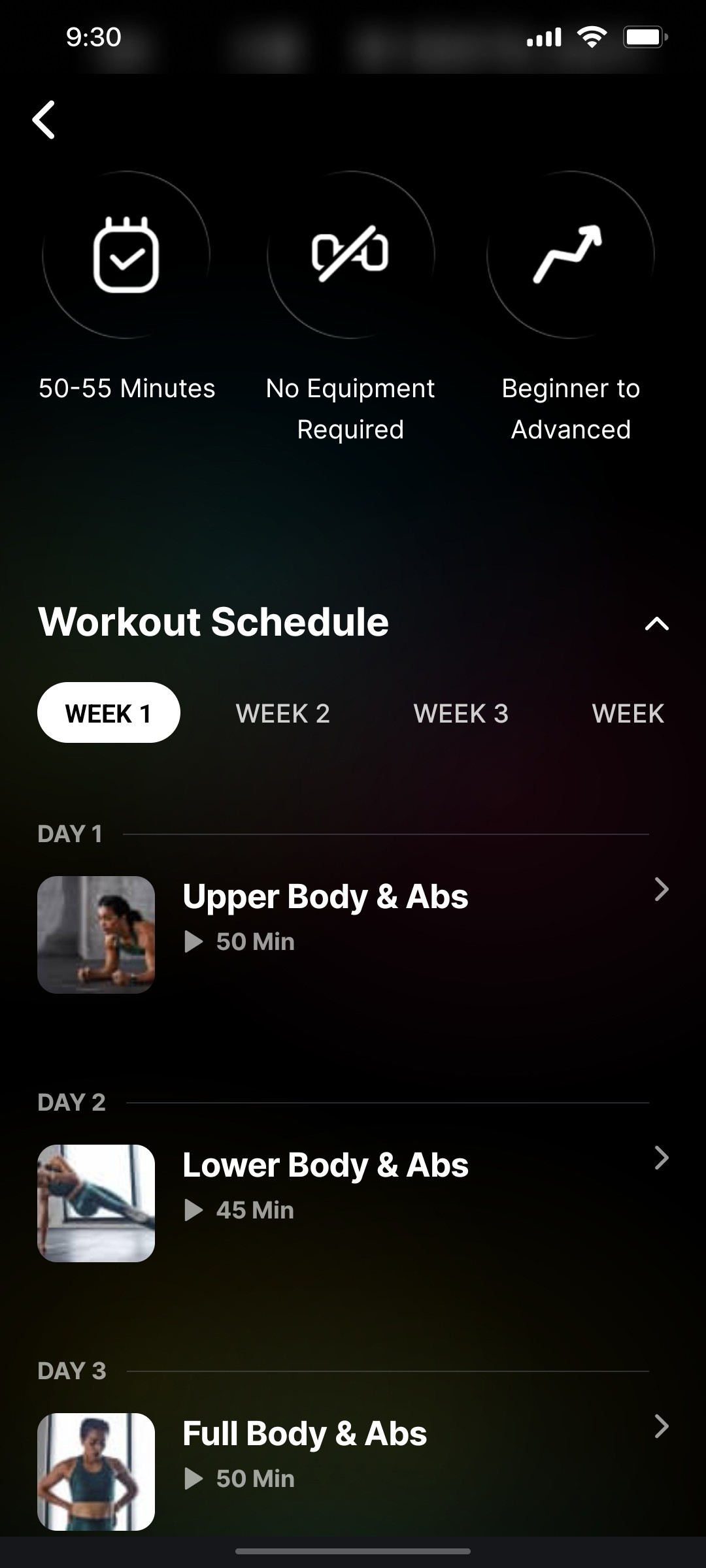Select the Week 3 tab
Viewport: 706px width, 1568px height.
tap(462, 713)
